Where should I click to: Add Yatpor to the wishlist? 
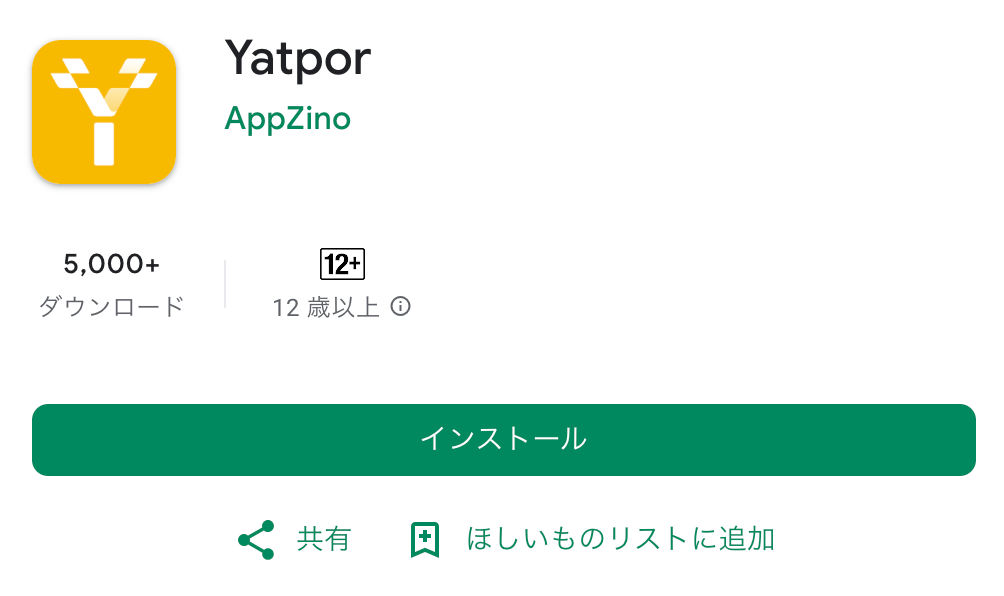pos(593,539)
